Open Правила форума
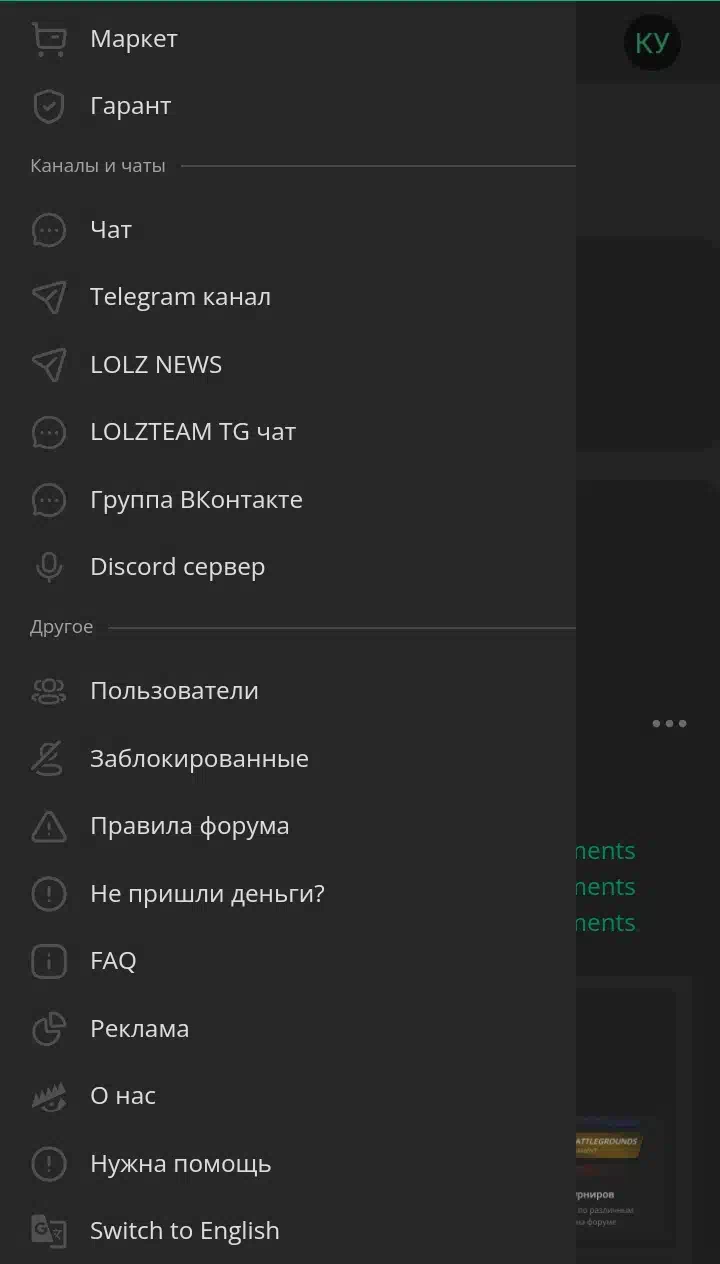The width and height of the screenshot is (720, 1264). pyautogui.click(x=288, y=826)
